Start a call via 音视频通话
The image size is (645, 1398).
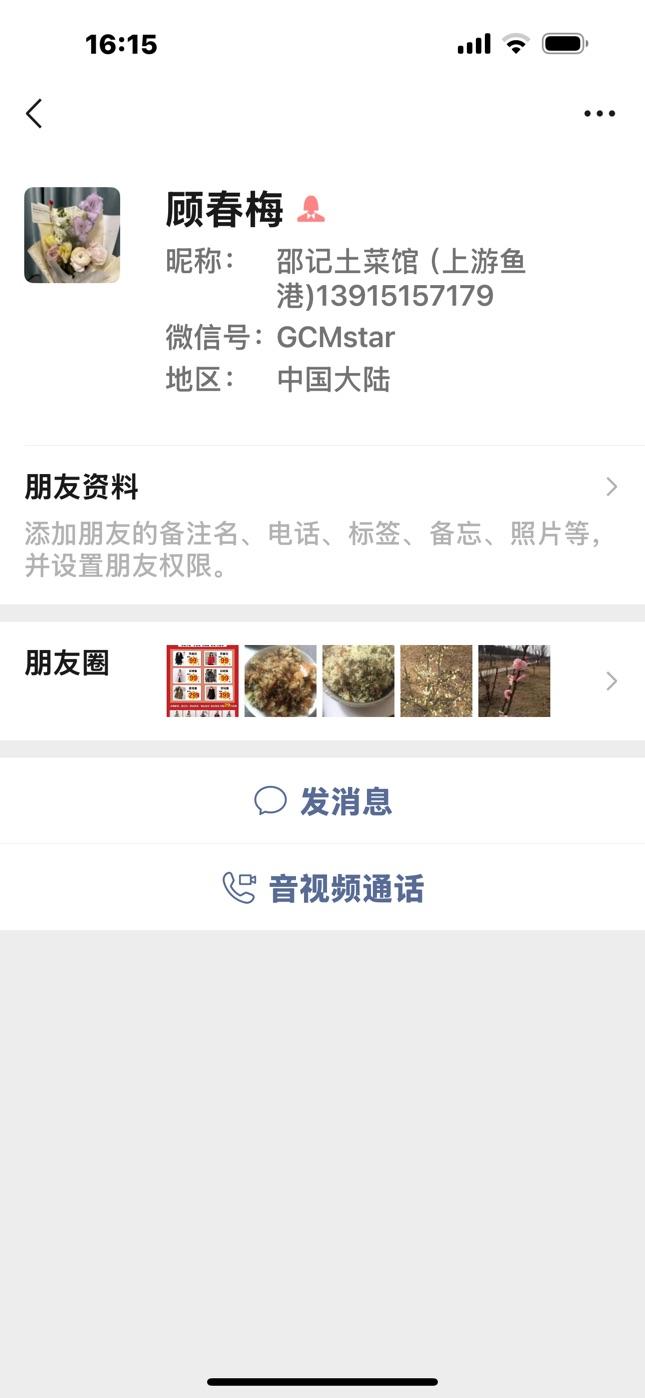pyautogui.click(x=322, y=888)
